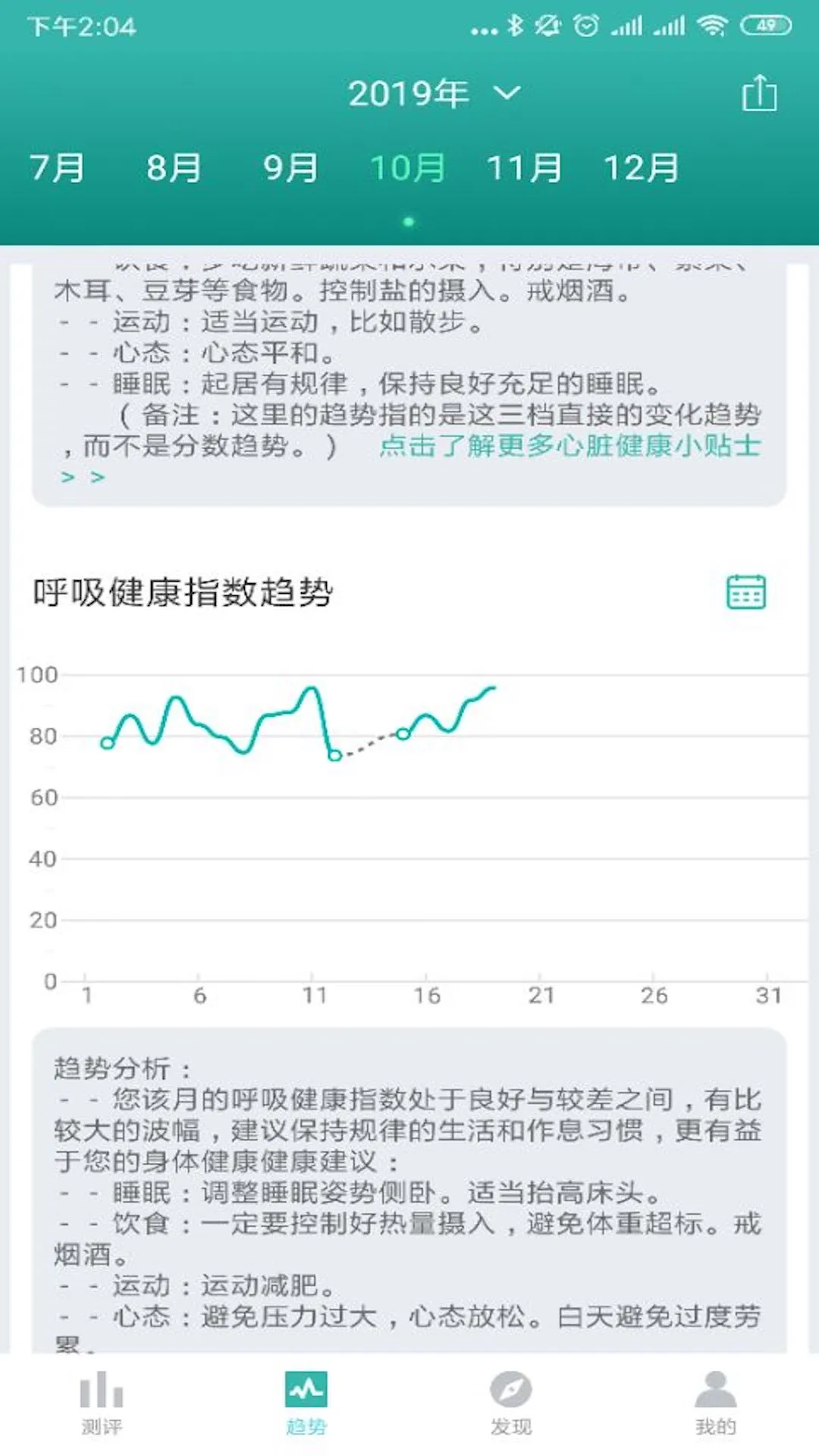Image resolution: width=819 pixels, height=1456 pixels.
Task: Open the link 点击了解更多心脏健康小贴士
Action: (570, 446)
